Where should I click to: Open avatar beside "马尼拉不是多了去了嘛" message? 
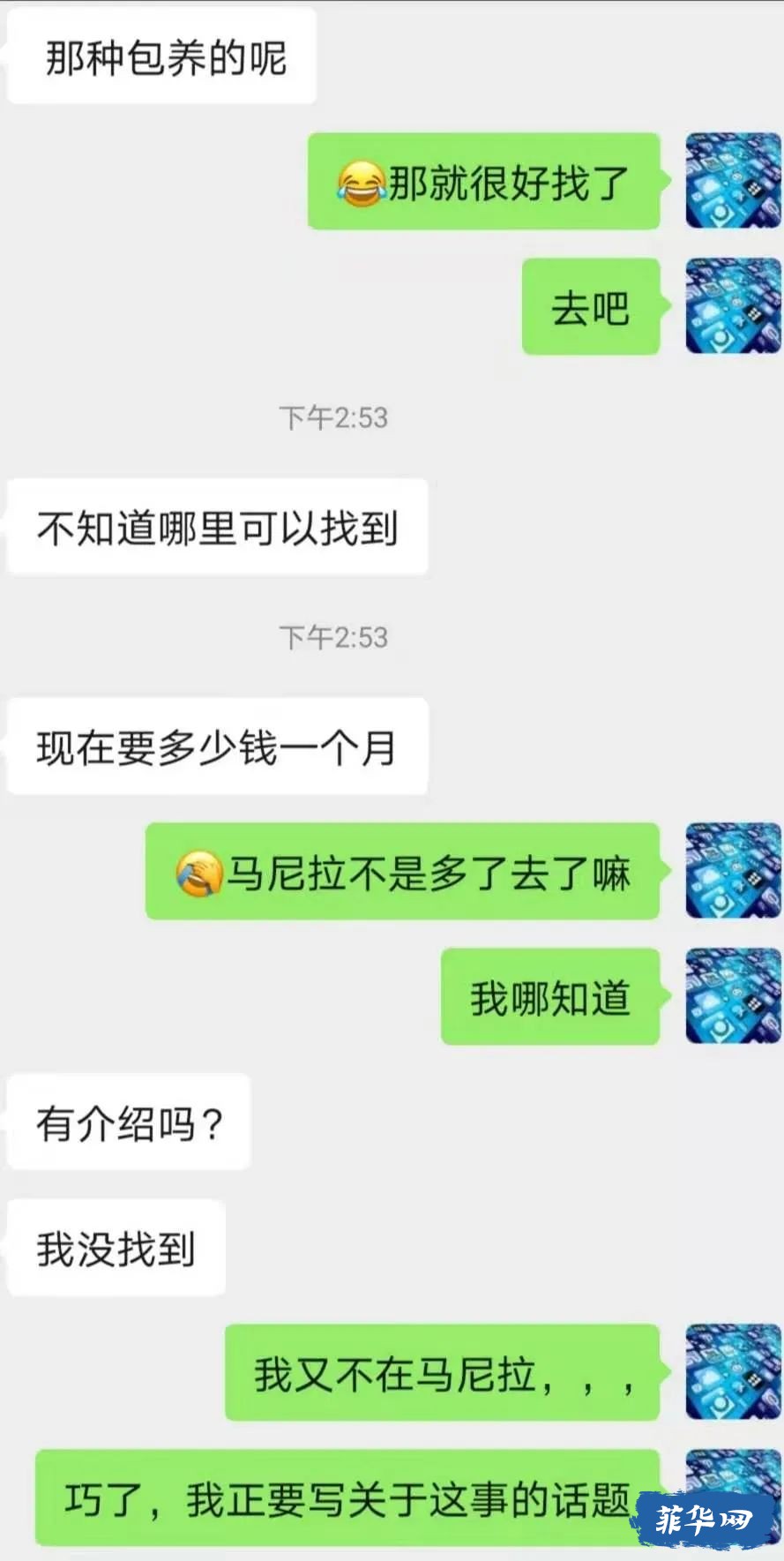pyautogui.click(x=734, y=871)
